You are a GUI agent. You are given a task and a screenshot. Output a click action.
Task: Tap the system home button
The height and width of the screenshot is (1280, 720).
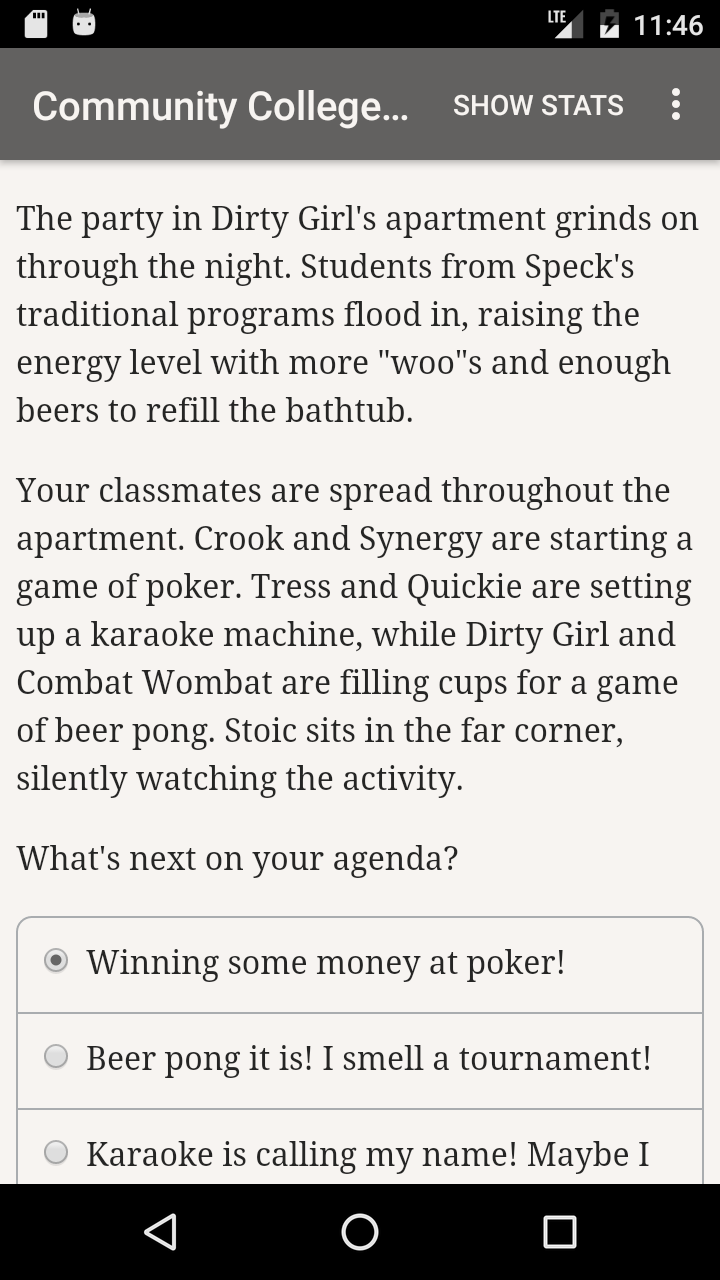coord(360,1232)
